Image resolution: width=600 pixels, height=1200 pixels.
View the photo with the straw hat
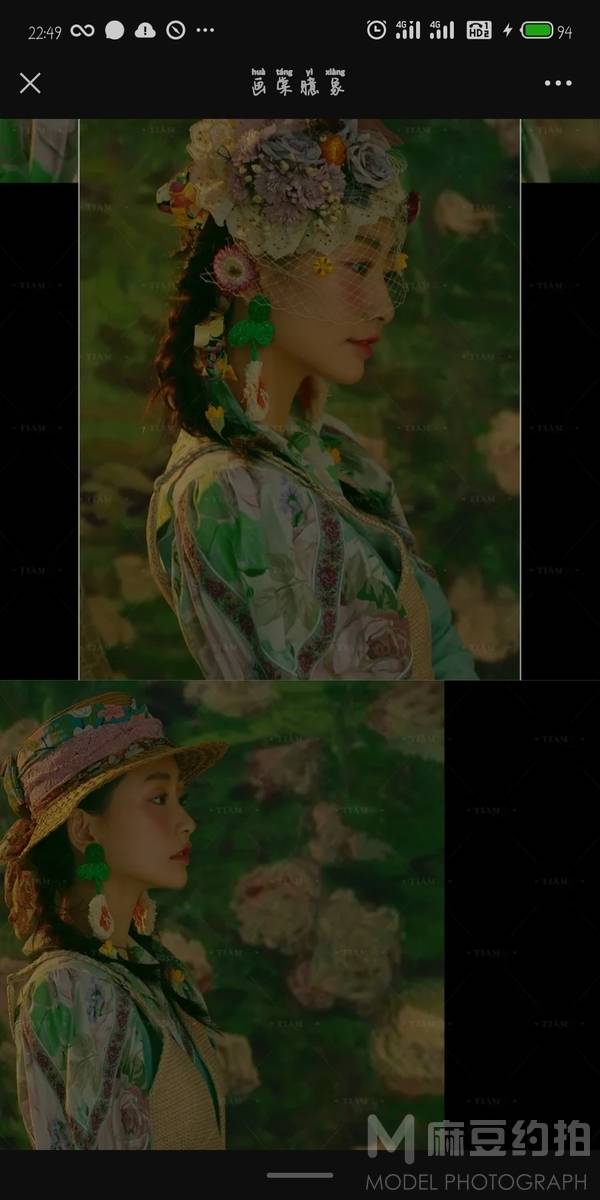(x=222, y=915)
